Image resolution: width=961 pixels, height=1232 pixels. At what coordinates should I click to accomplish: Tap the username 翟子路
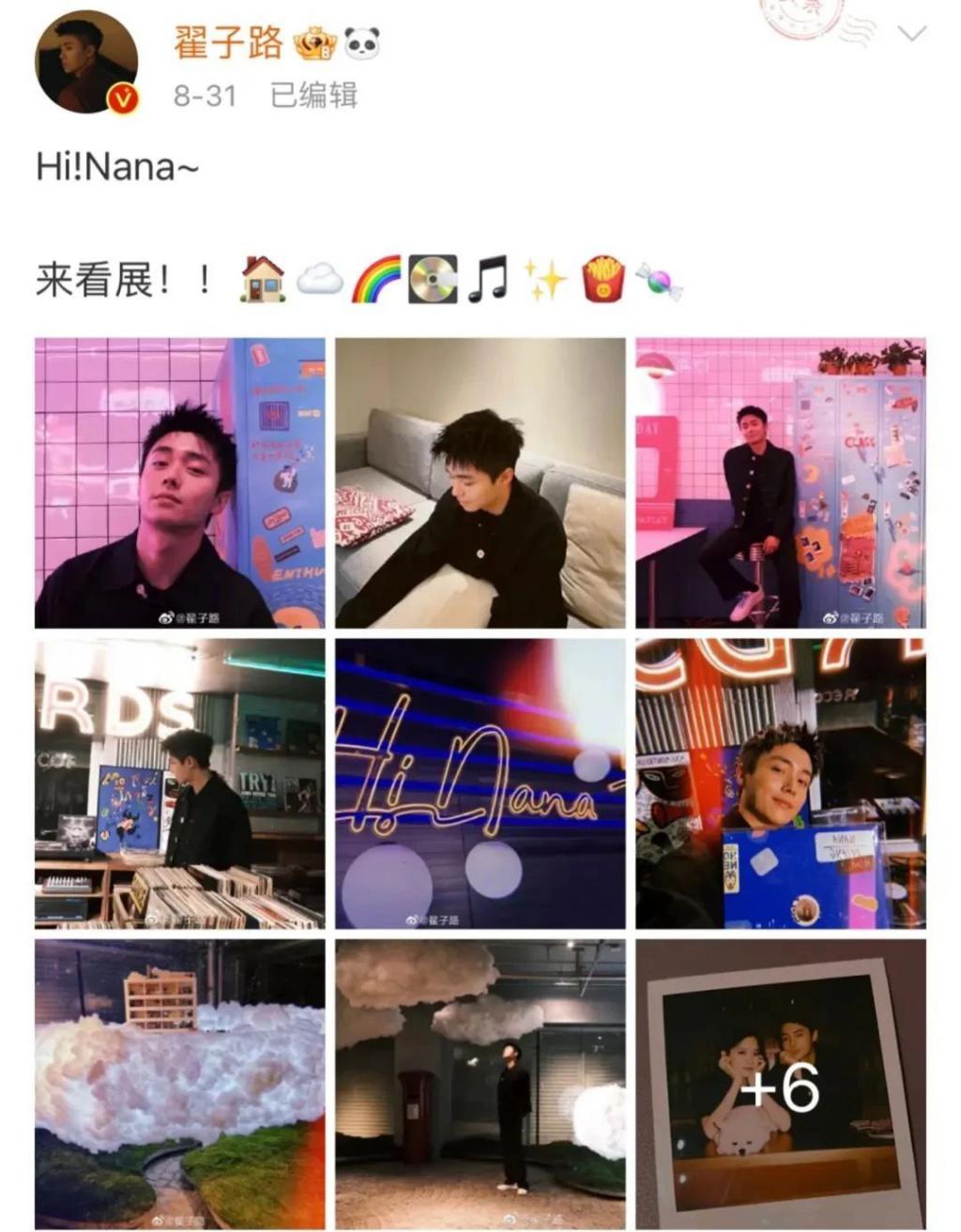[x=228, y=43]
